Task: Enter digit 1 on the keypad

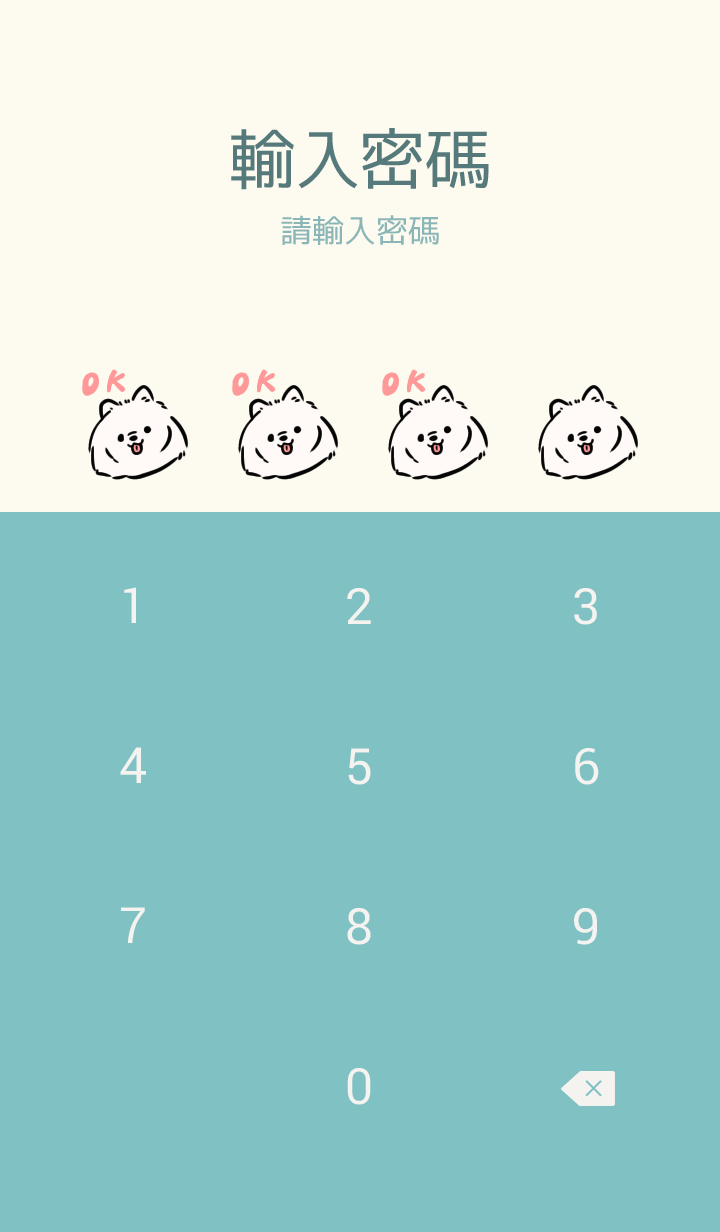Action: pos(132,607)
